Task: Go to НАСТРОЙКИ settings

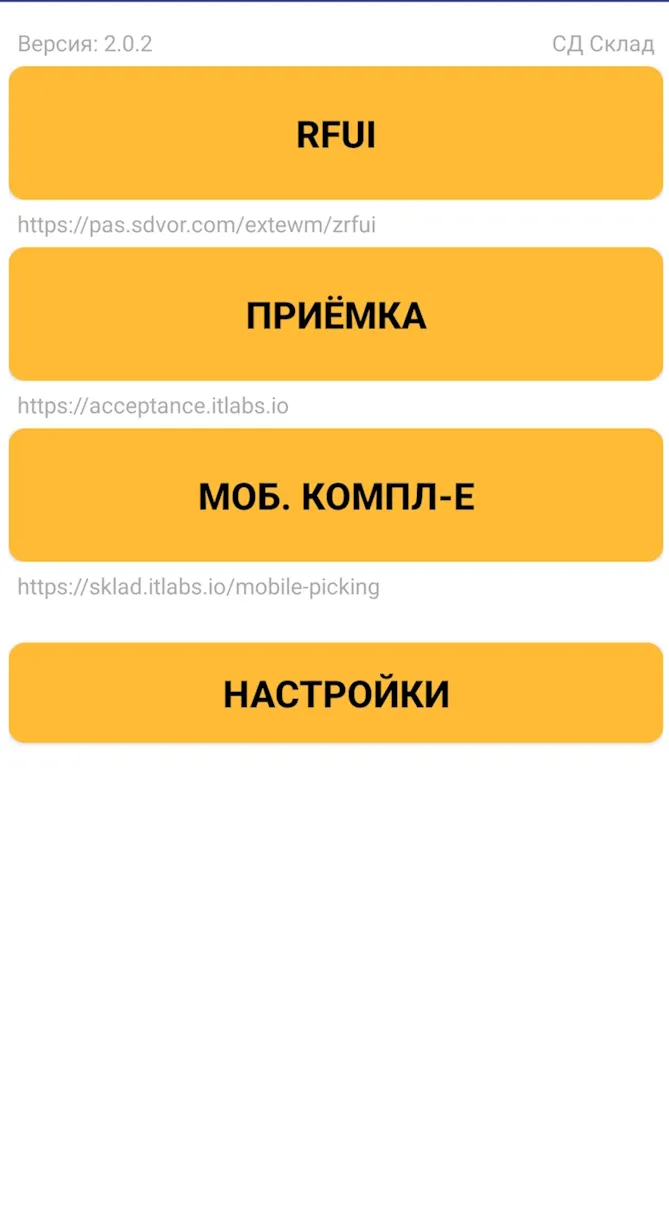Action: 335,692
